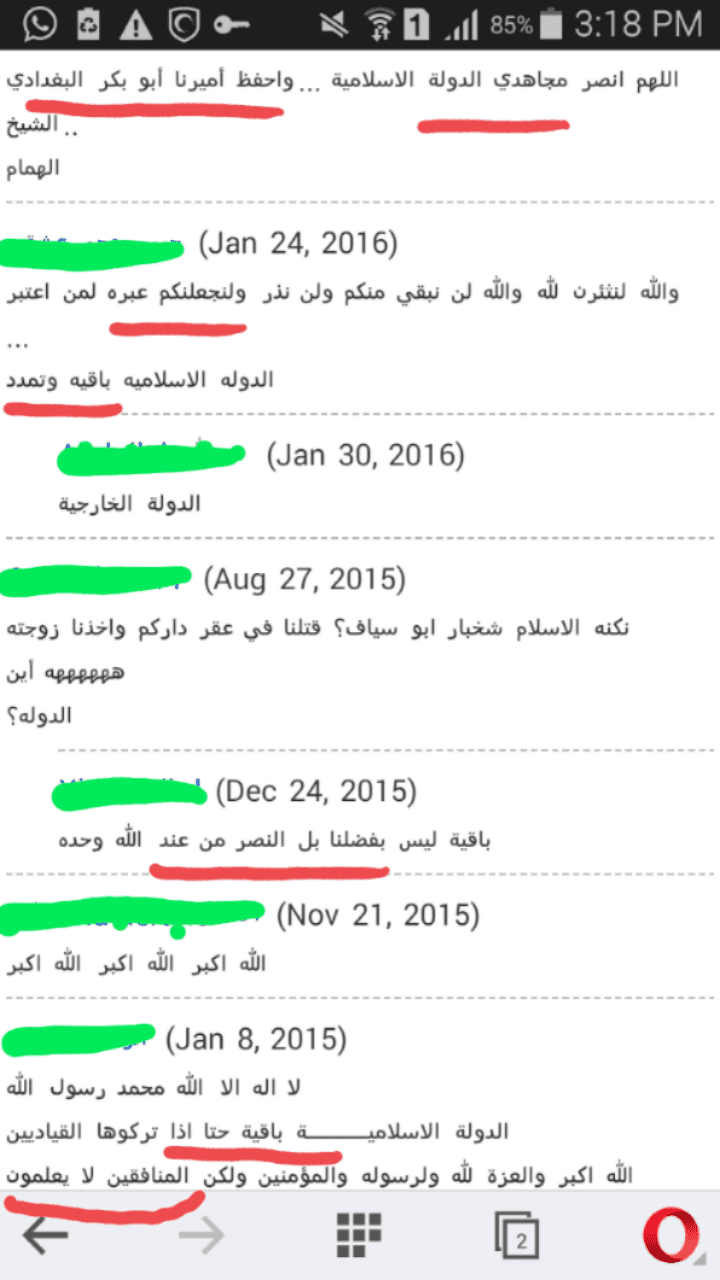
Task: Open the tab switcher showing 2 tabs
Action: coord(517,1236)
